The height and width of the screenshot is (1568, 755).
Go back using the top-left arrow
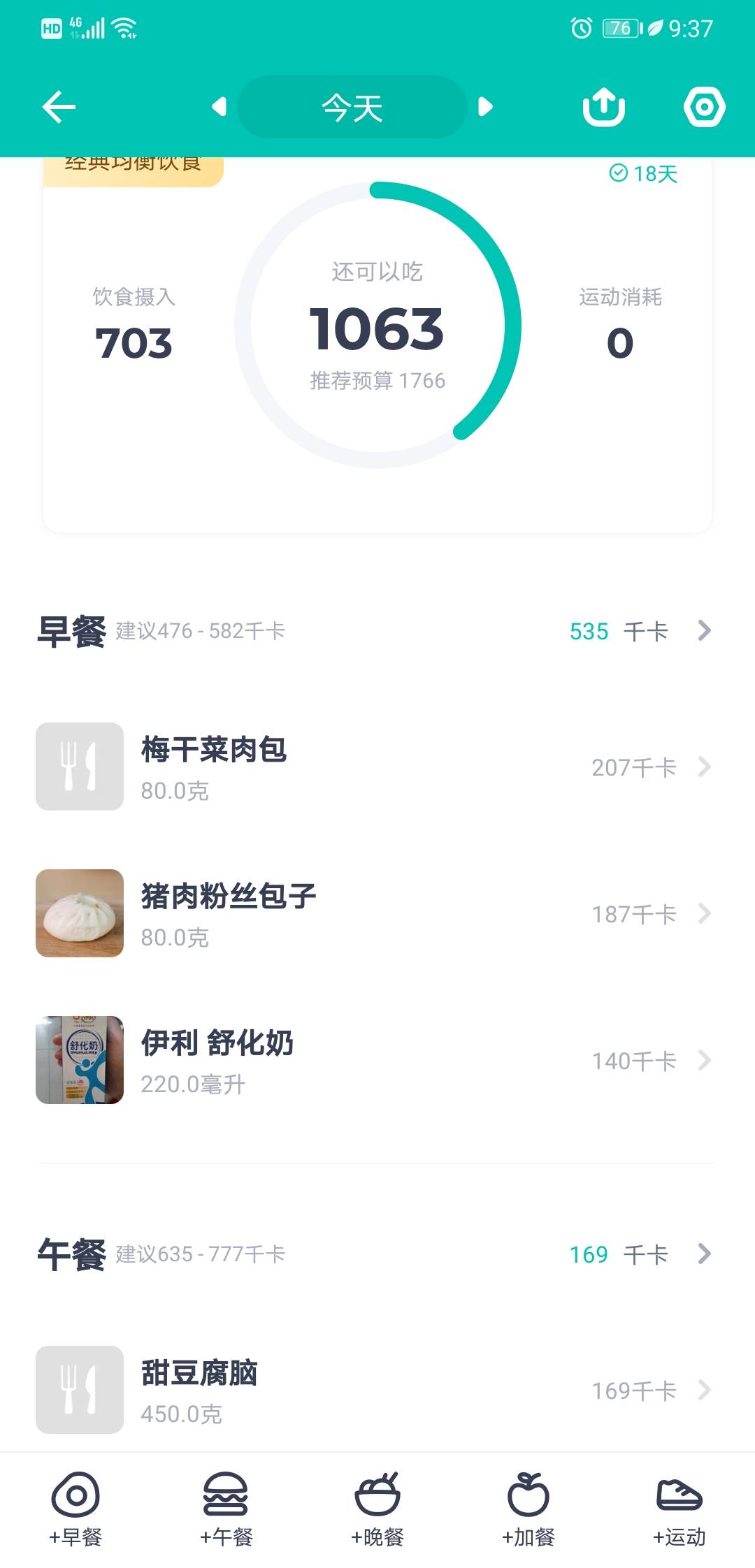click(x=59, y=107)
